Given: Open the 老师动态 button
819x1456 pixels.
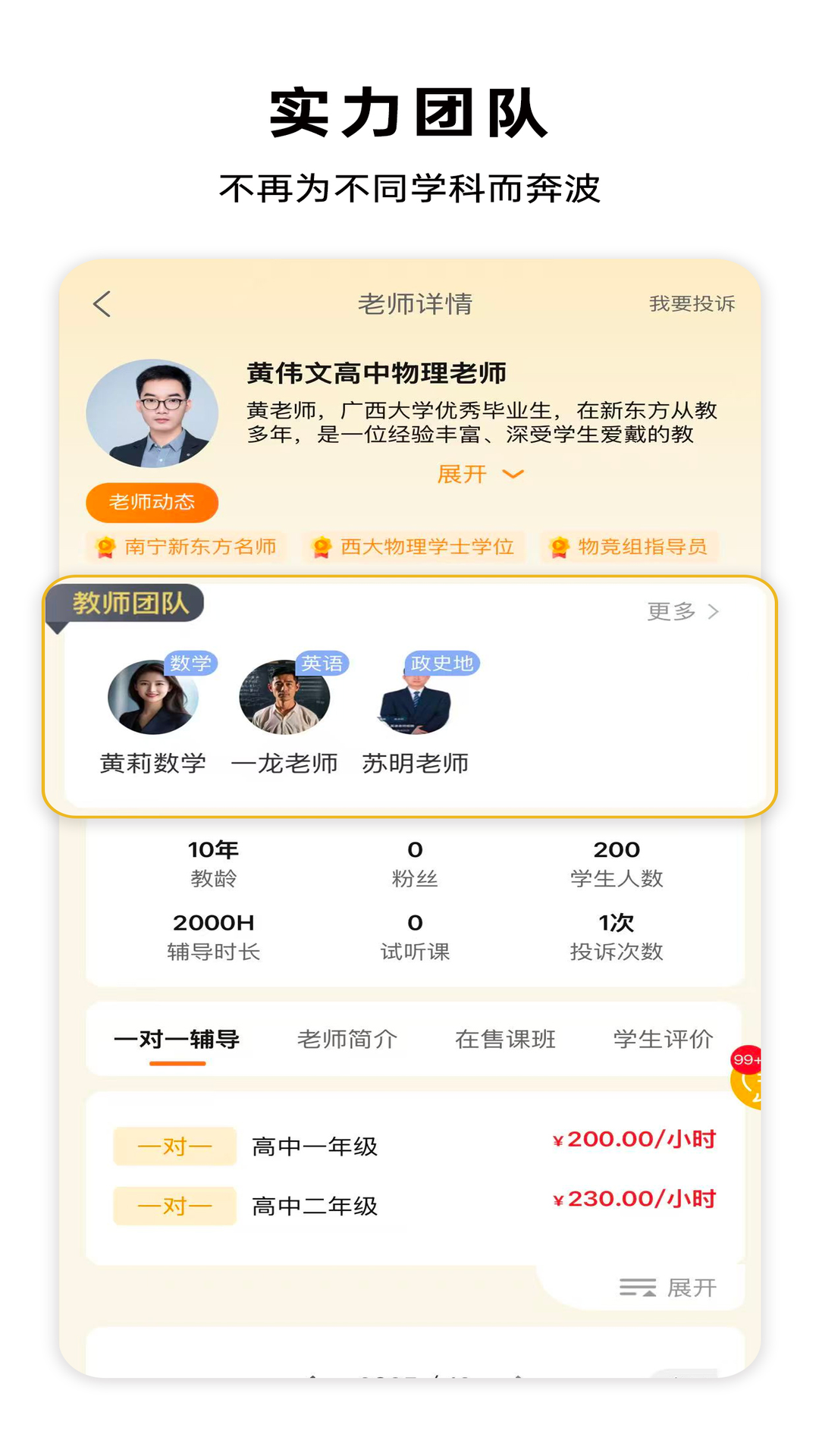Looking at the screenshot, I should 152,502.
